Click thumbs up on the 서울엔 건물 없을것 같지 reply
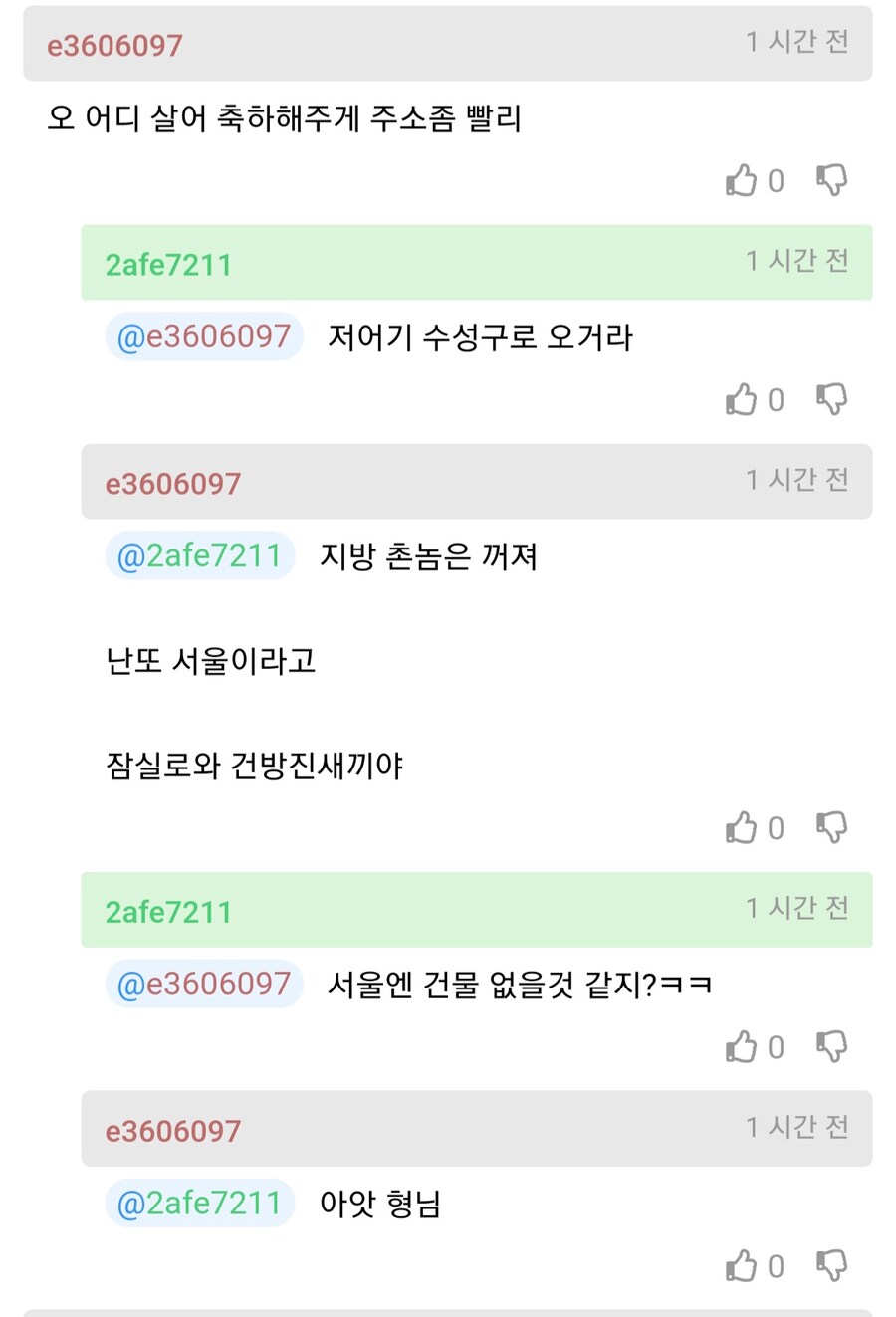The height and width of the screenshot is (1317, 896). (741, 1046)
